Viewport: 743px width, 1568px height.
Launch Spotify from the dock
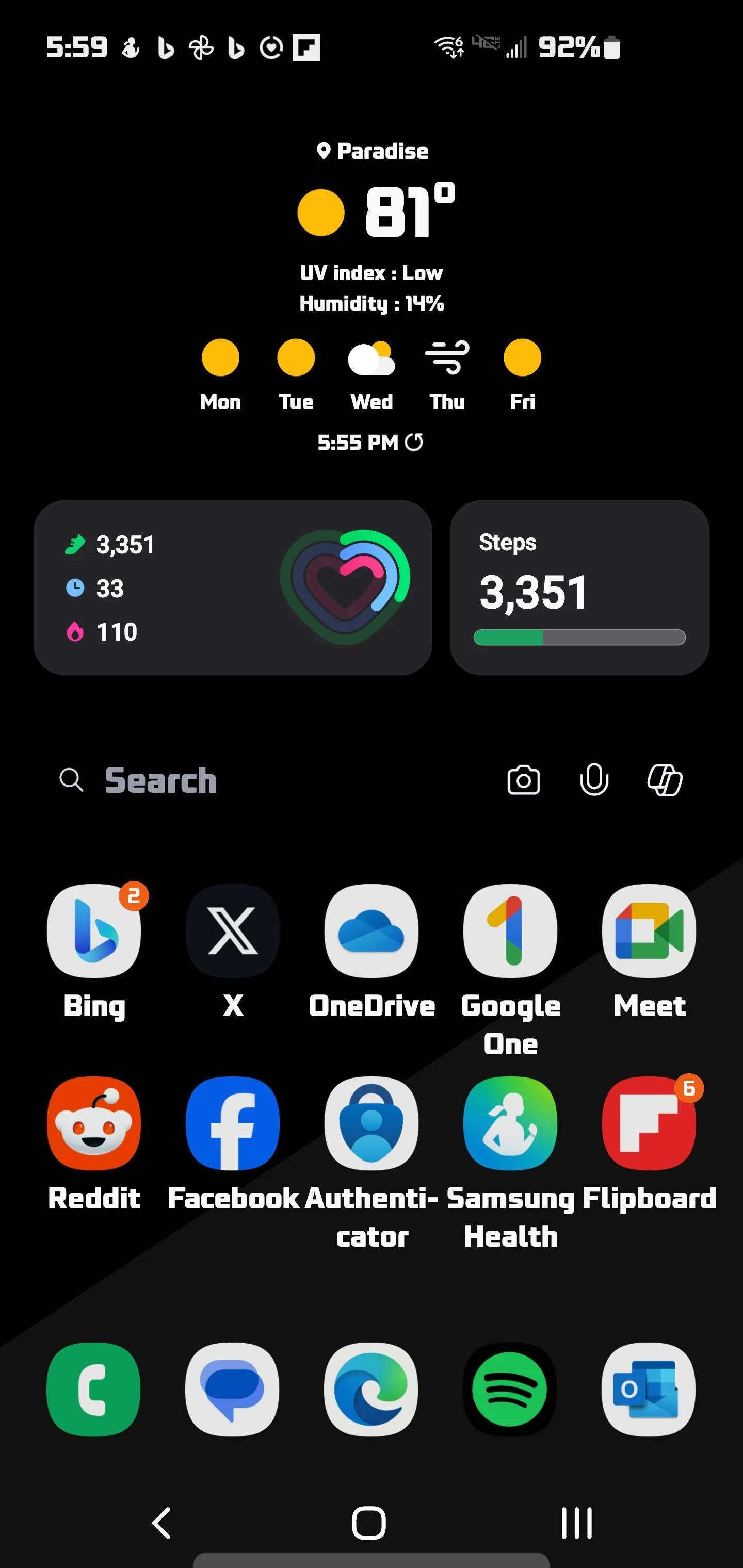tap(510, 1390)
